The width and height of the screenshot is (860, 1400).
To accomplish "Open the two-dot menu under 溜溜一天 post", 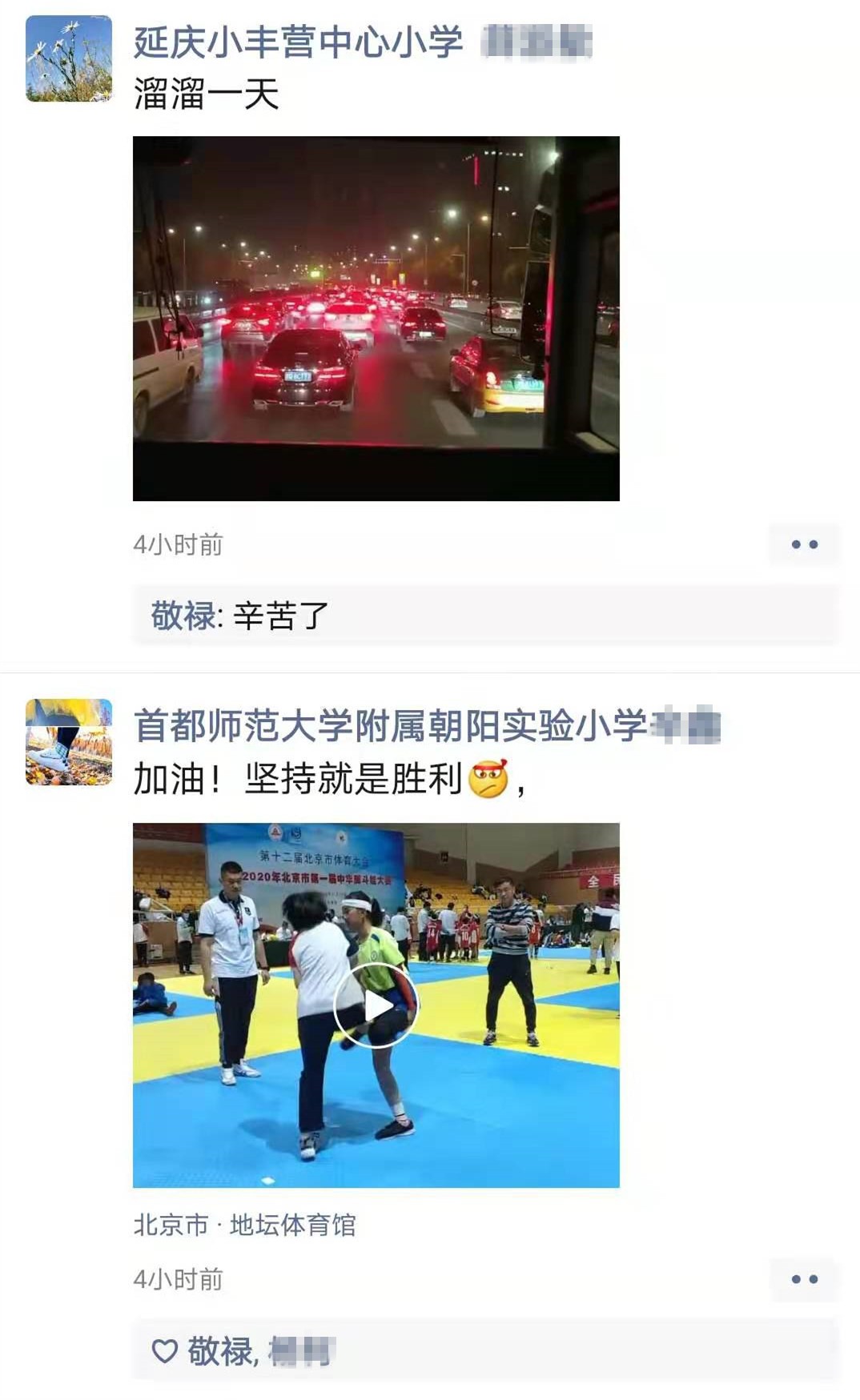I will 804,544.
